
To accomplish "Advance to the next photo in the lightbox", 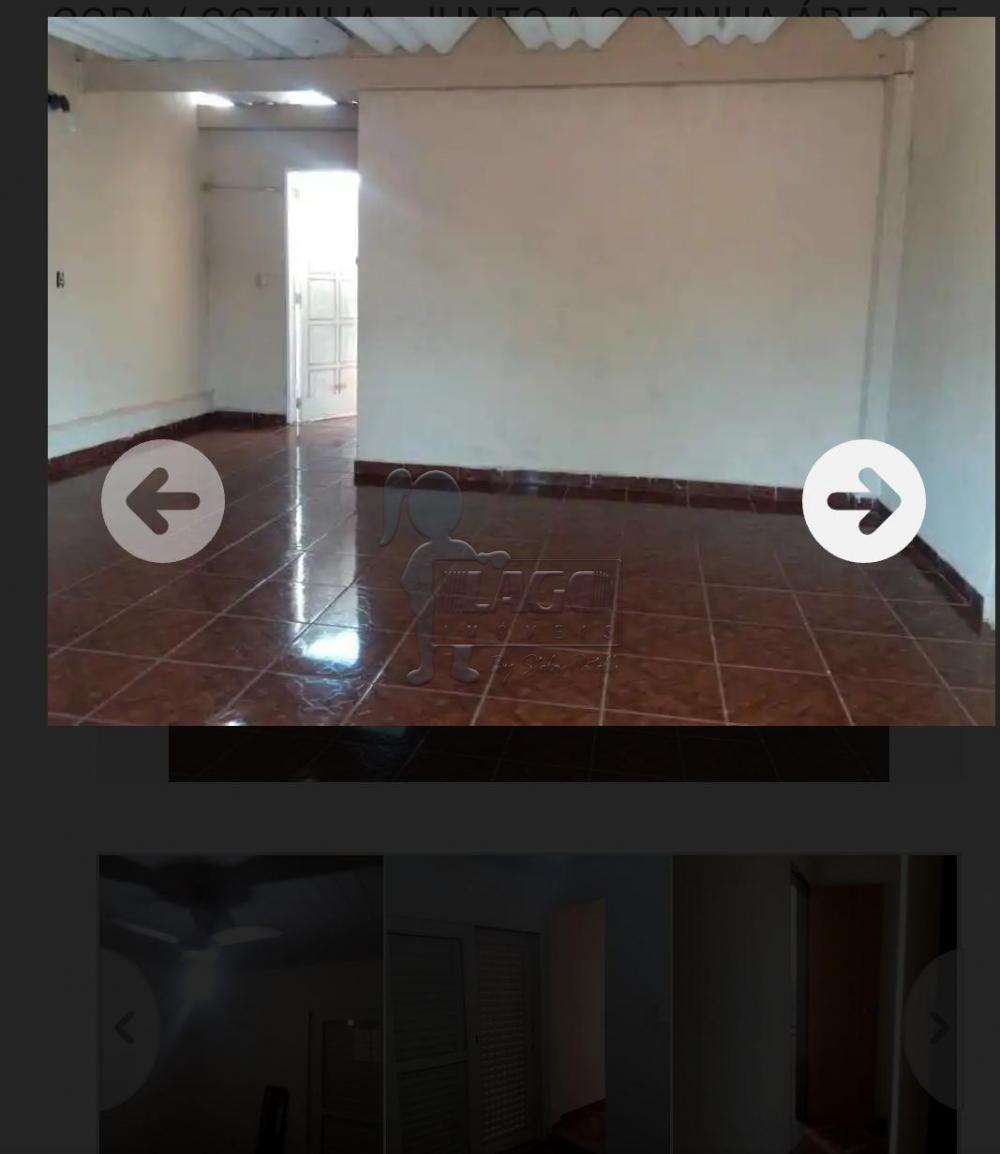I will (x=863, y=501).
